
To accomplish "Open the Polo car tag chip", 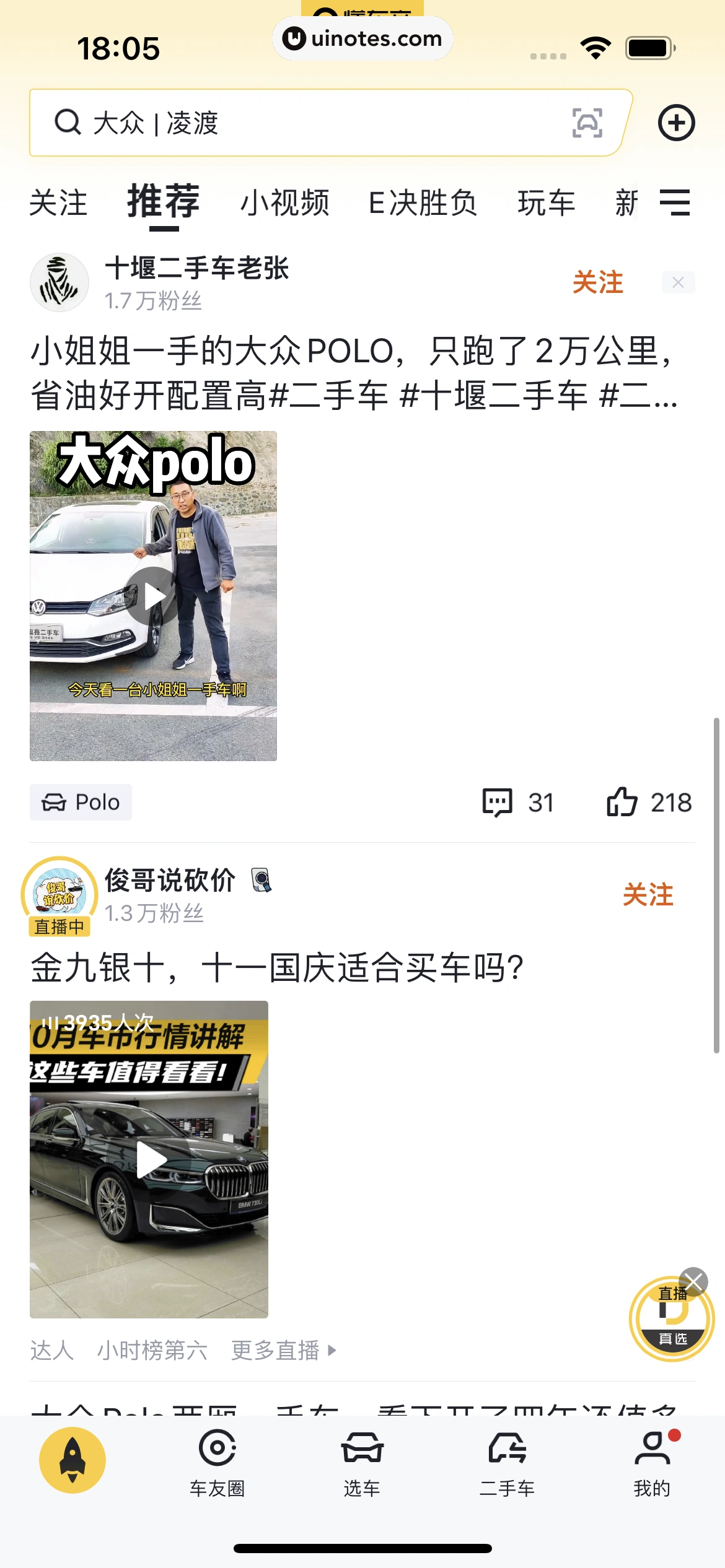I will click(81, 803).
